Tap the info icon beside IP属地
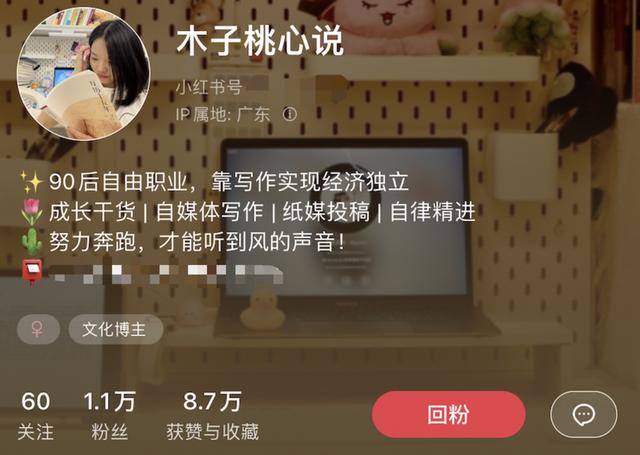640x455 pixels. 290,114
